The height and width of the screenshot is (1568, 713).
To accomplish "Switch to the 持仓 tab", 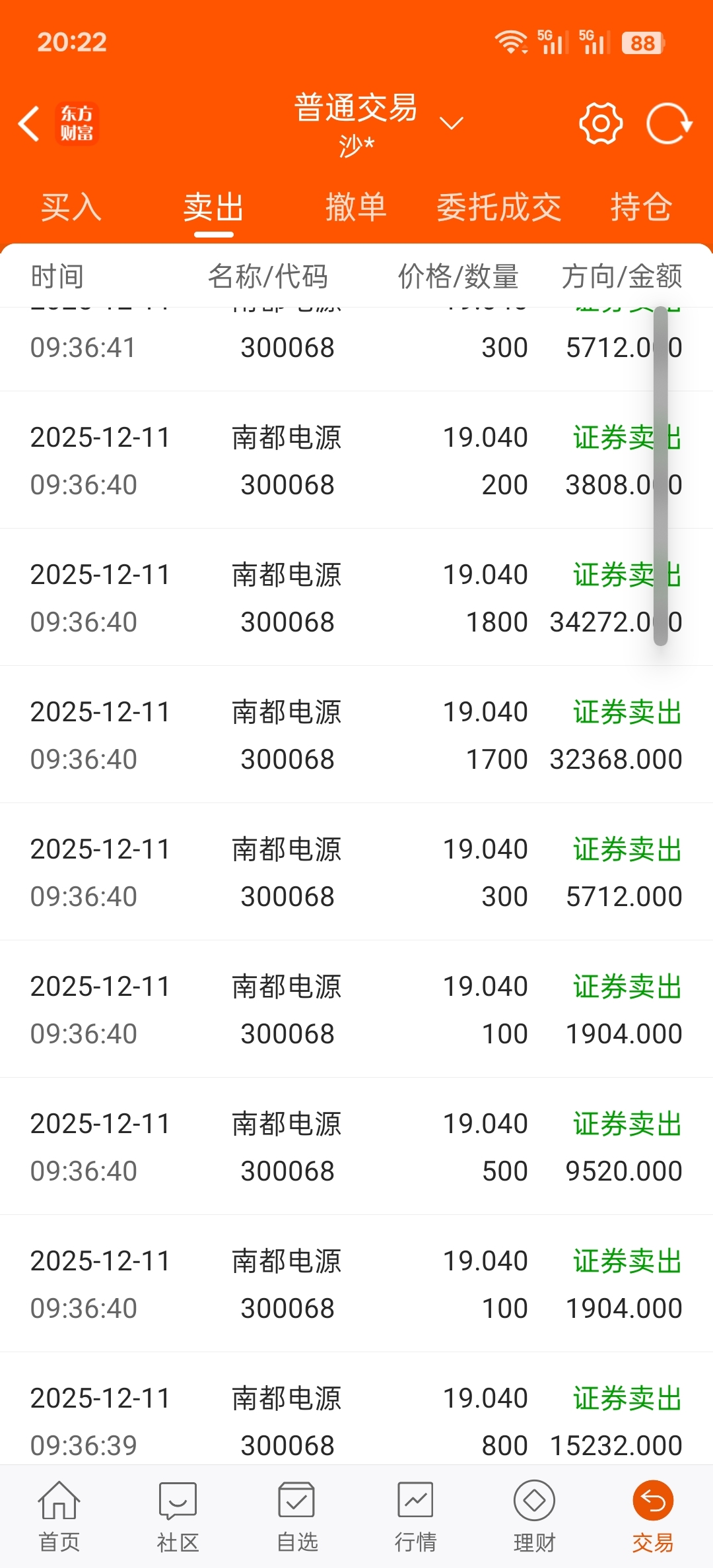I will pyautogui.click(x=641, y=207).
